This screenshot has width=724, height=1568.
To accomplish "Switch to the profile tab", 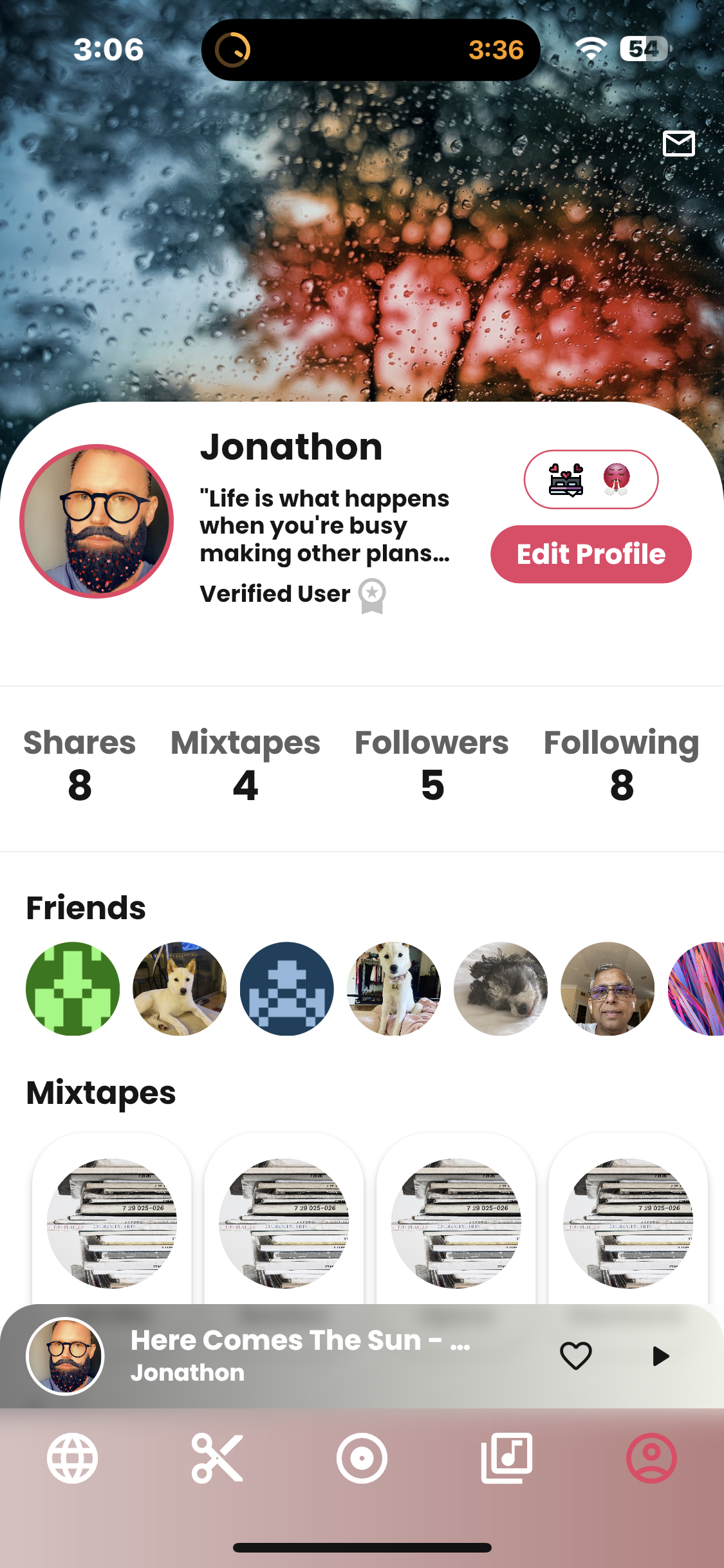I will [651, 1458].
